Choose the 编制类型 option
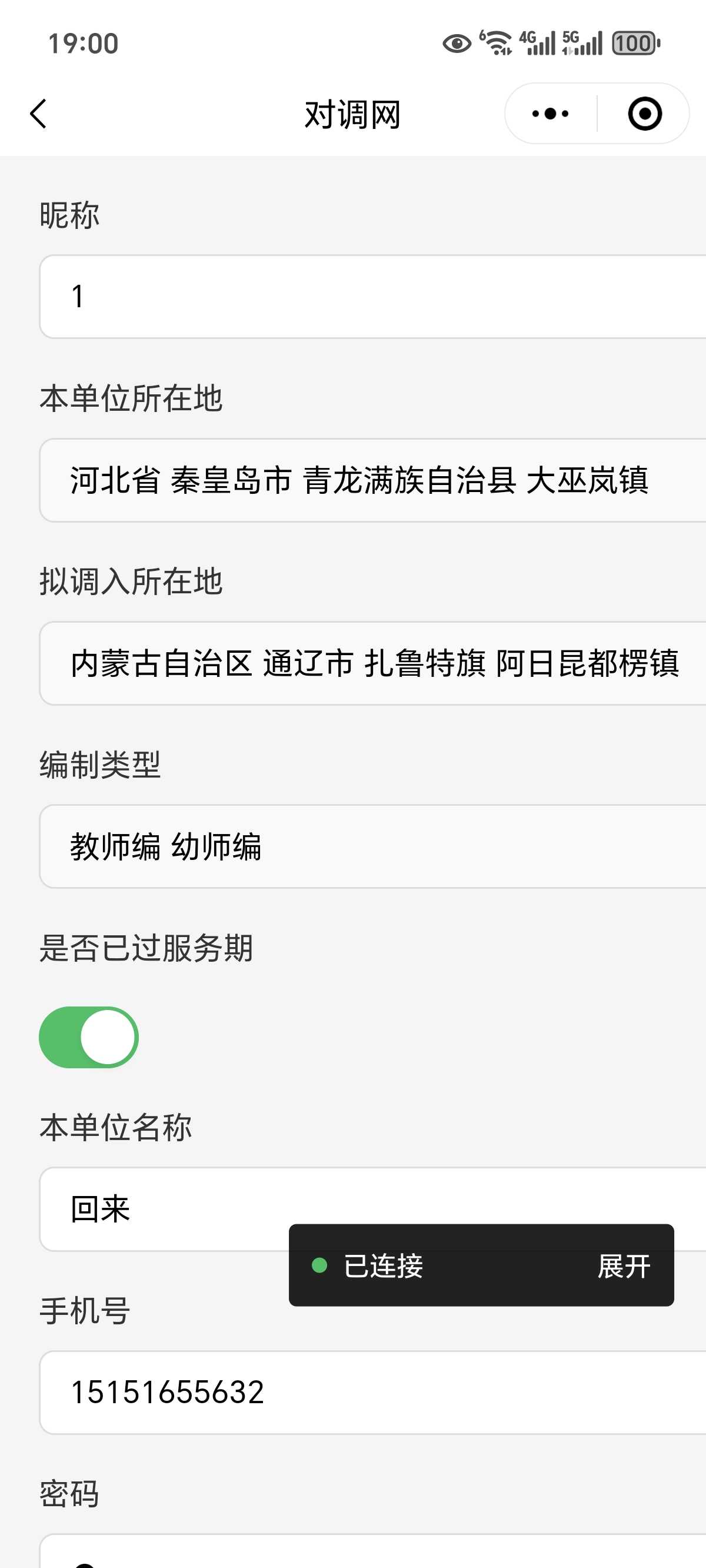706x1568 pixels. click(371, 847)
